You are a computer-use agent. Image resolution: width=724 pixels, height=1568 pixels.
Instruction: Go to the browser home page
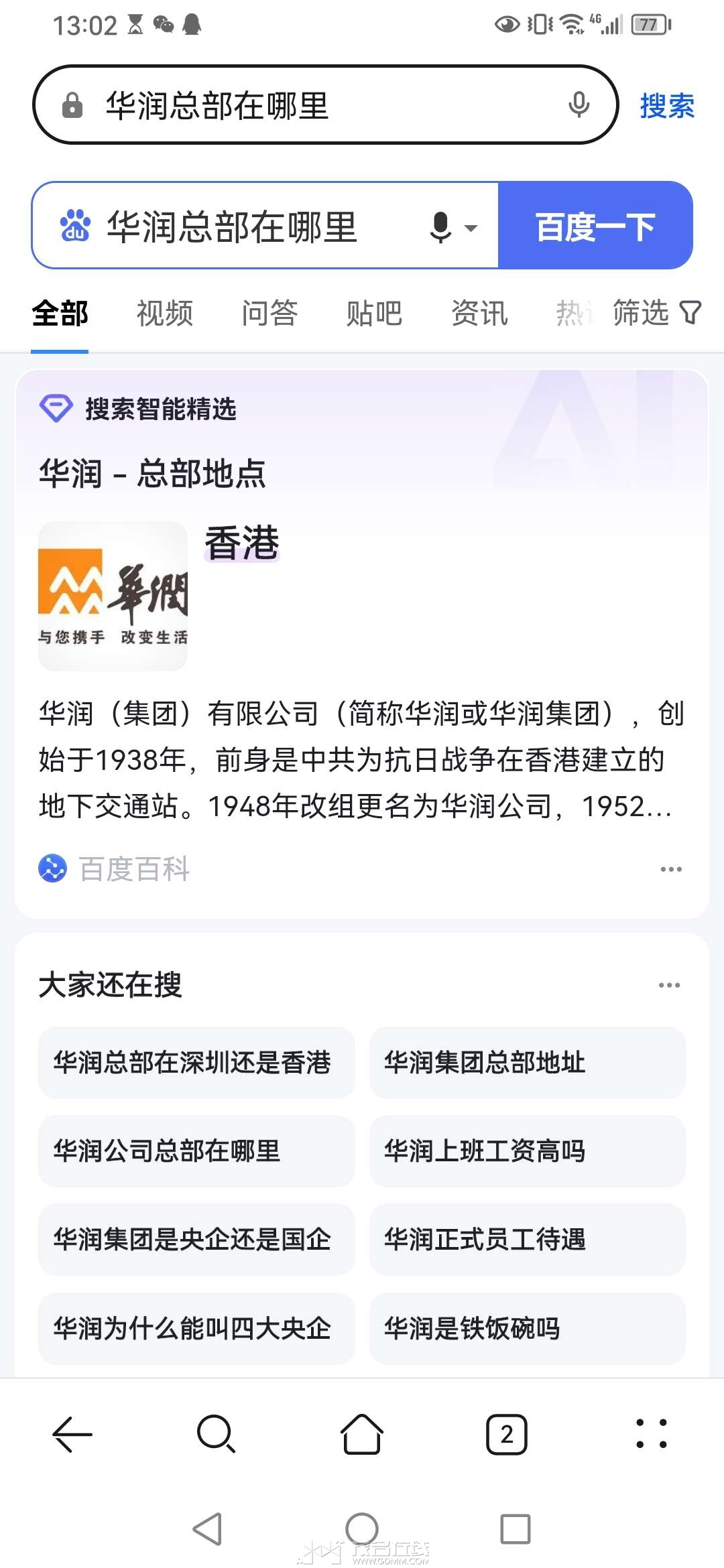[x=362, y=1434]
